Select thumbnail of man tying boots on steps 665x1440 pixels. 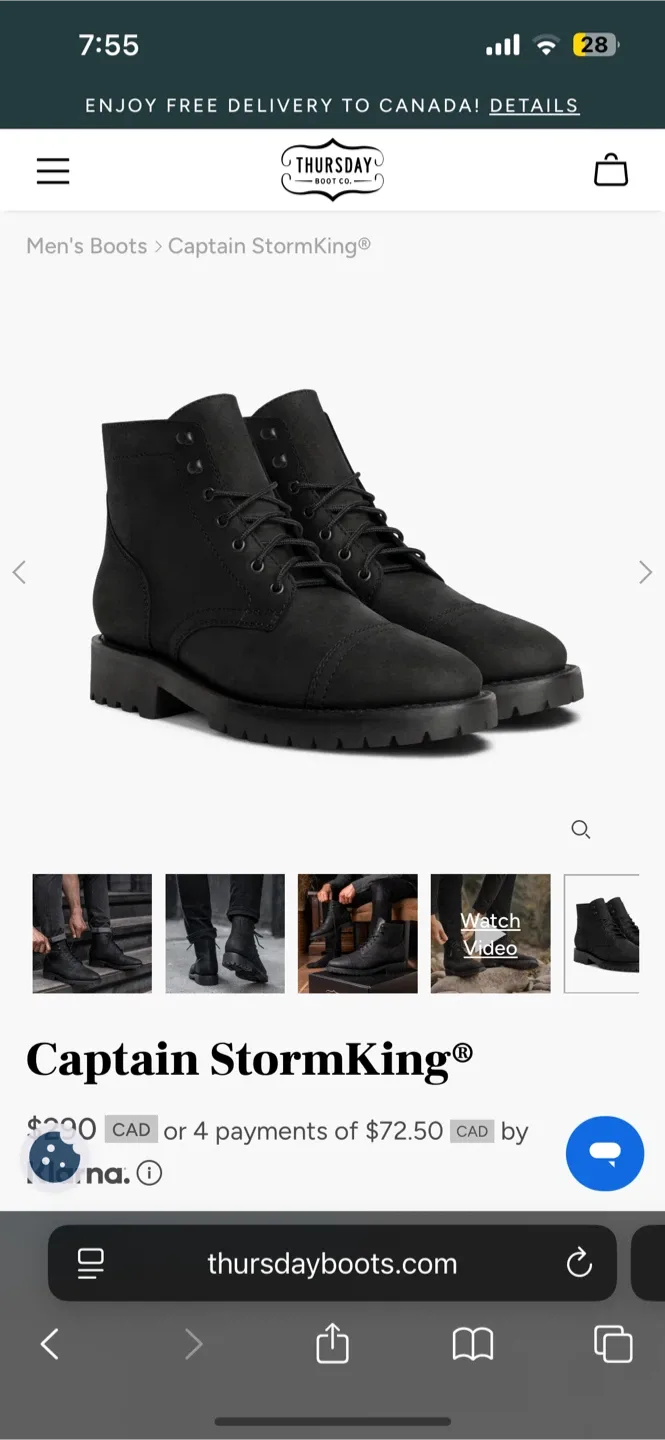coord(92,933)
